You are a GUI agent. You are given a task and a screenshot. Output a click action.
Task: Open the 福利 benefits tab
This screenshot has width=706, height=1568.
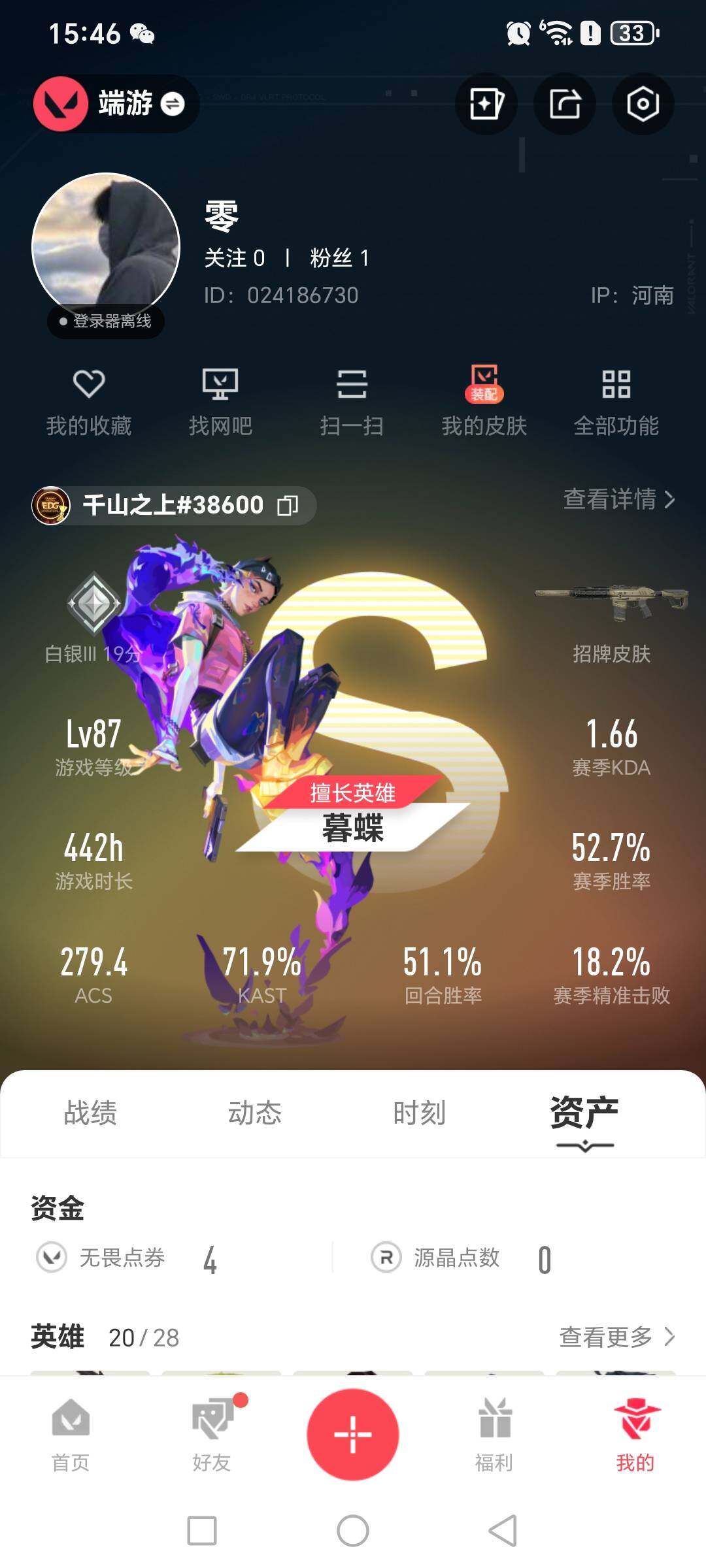(x=494, y=1435)
